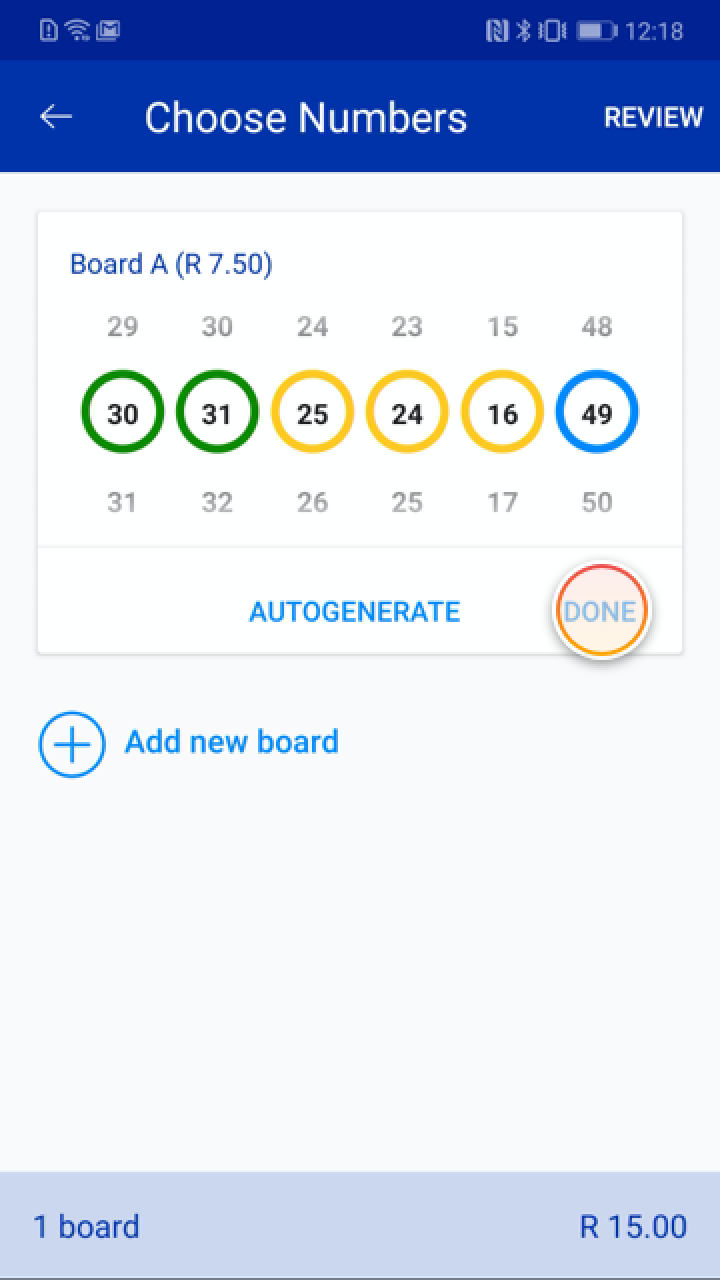Pick number 29 above the first ball

tap(122, 327)
